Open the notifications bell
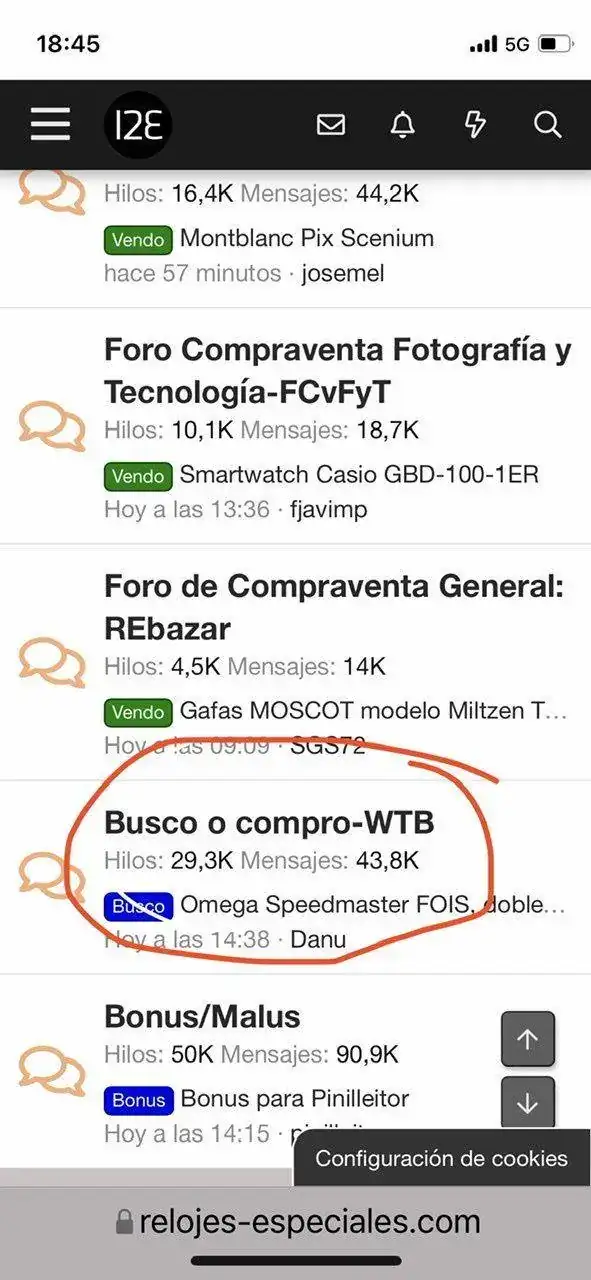 tap(403, 125)
